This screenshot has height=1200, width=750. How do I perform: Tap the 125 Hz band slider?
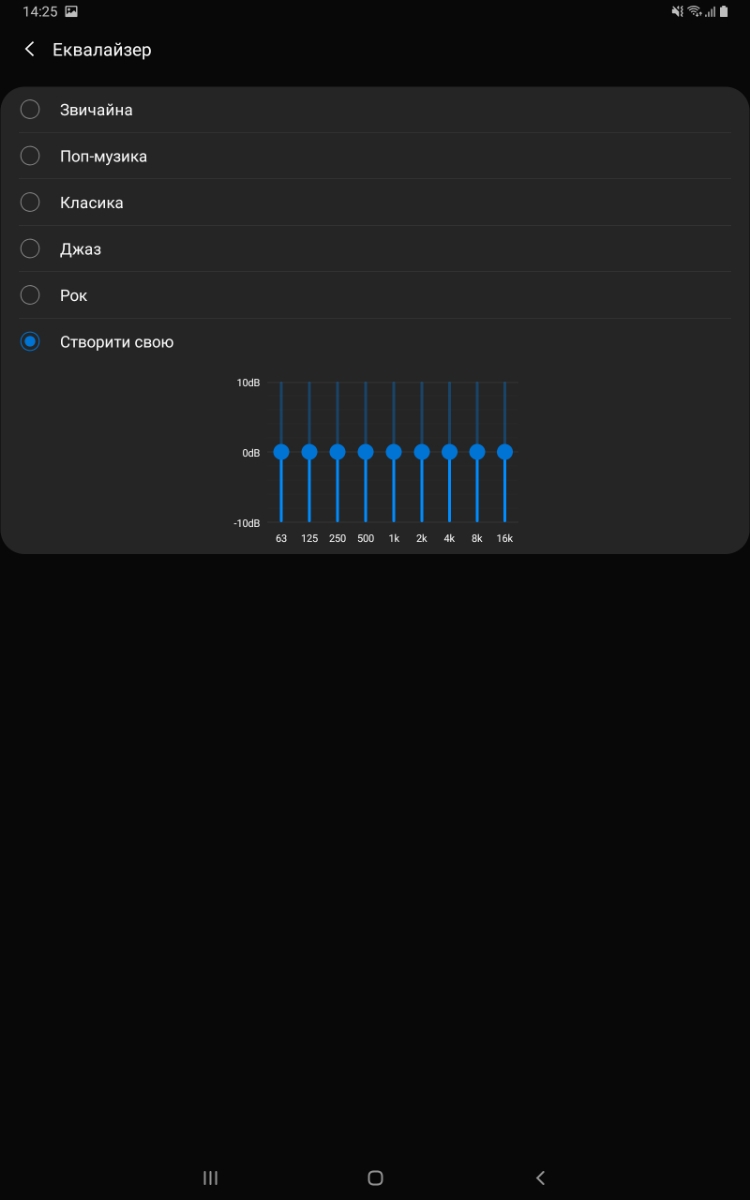[309, 452]
